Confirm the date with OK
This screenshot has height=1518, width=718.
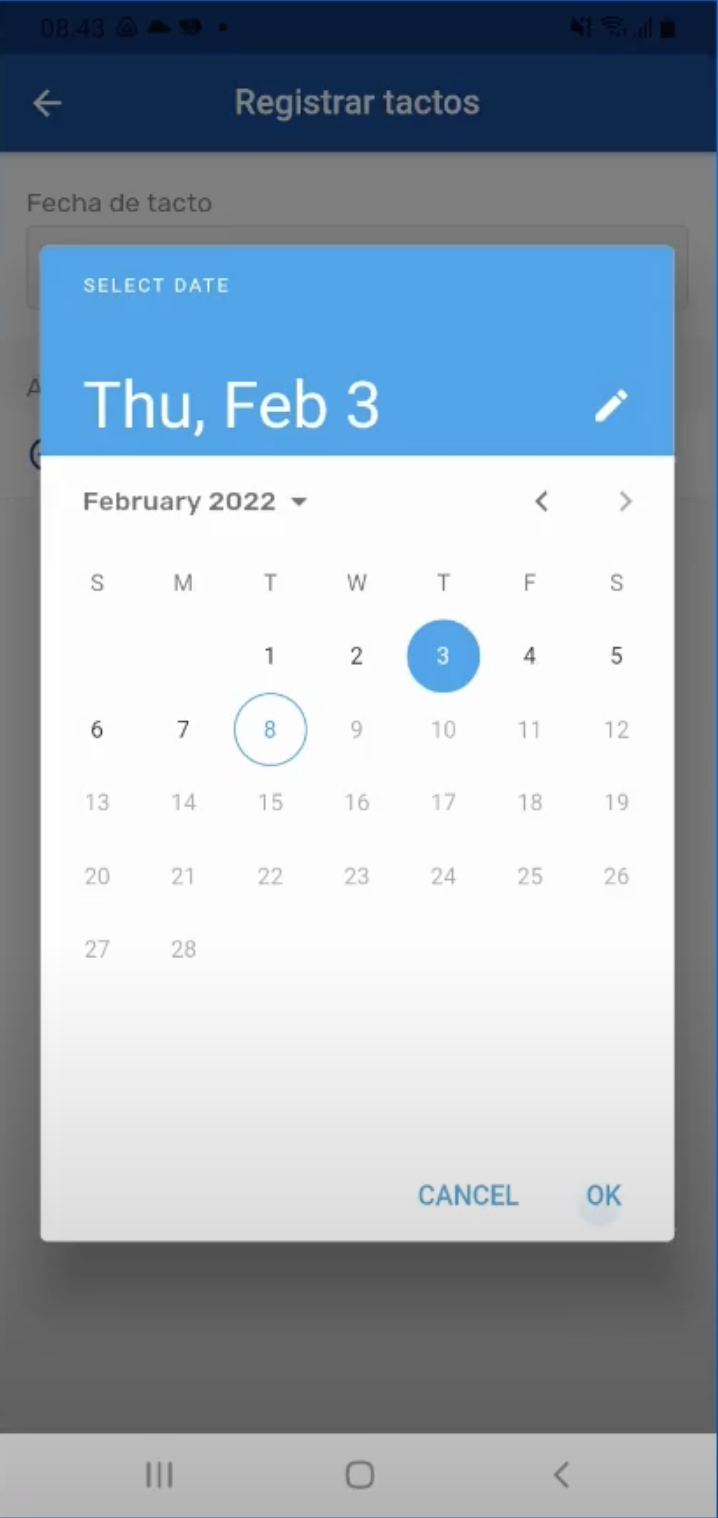pos(603,1195)
